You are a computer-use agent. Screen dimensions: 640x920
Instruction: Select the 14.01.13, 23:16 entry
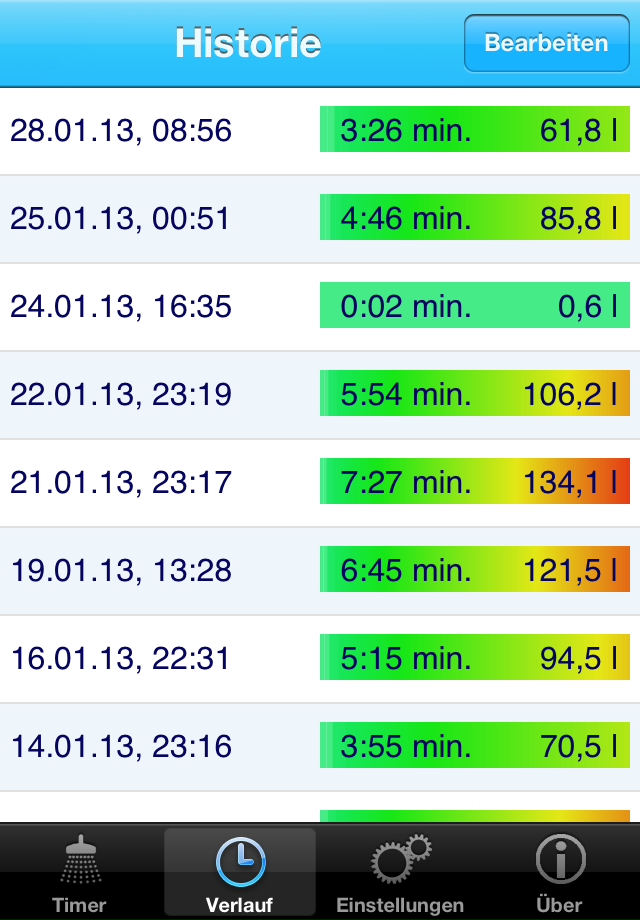click(x=320, y=747)
